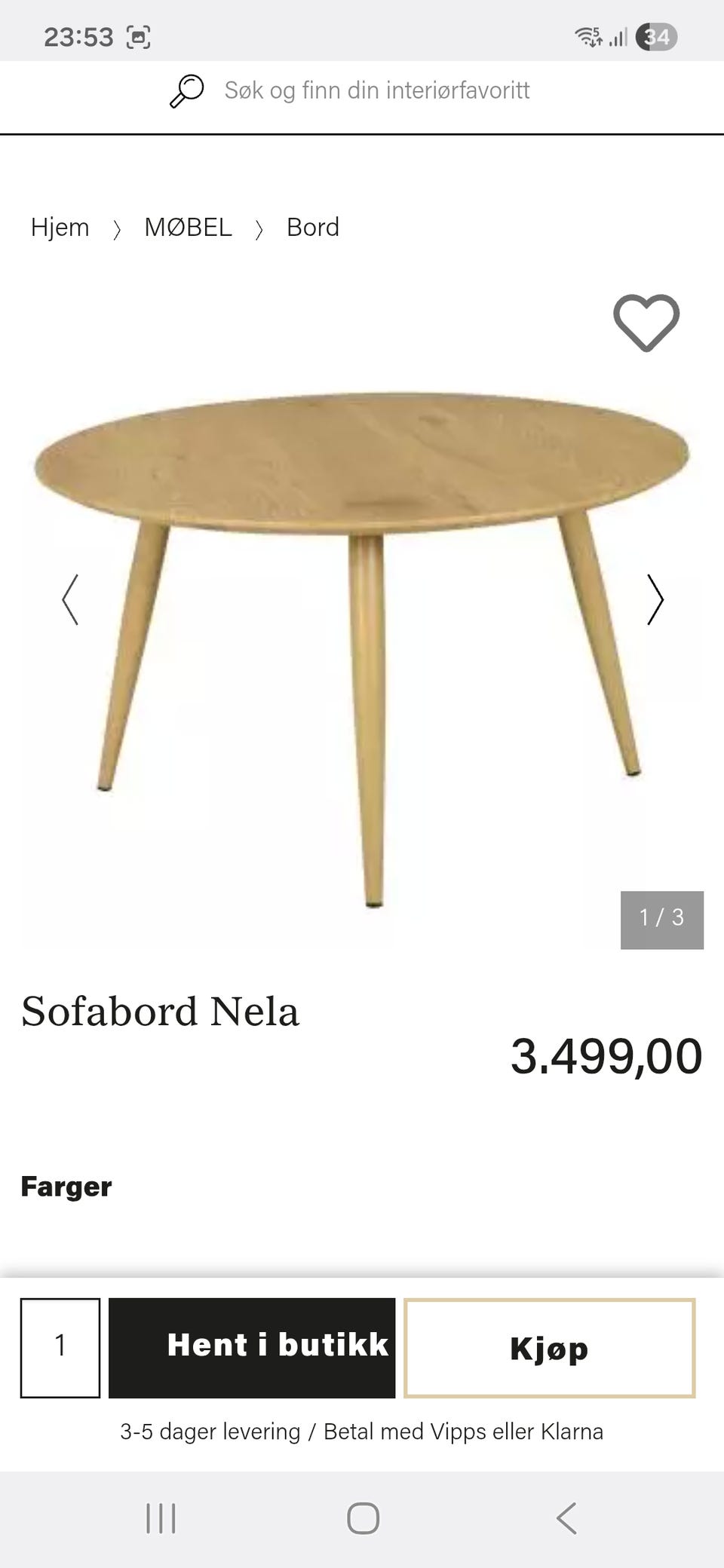Add Sofabord Nela to favorites with heart
This screenshot has width=724, height=1568.
646,323
